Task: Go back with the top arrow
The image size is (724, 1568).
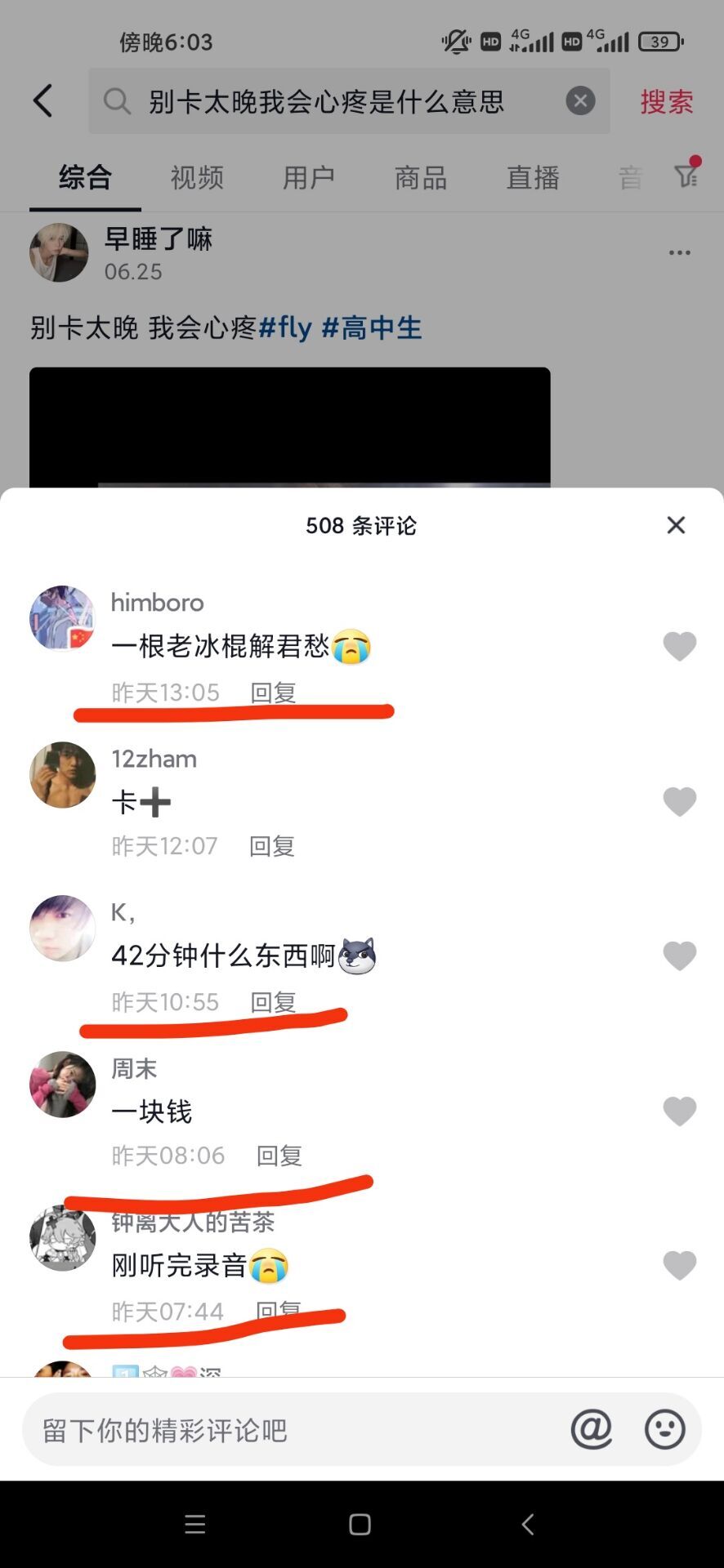Action: coord(42,101)
